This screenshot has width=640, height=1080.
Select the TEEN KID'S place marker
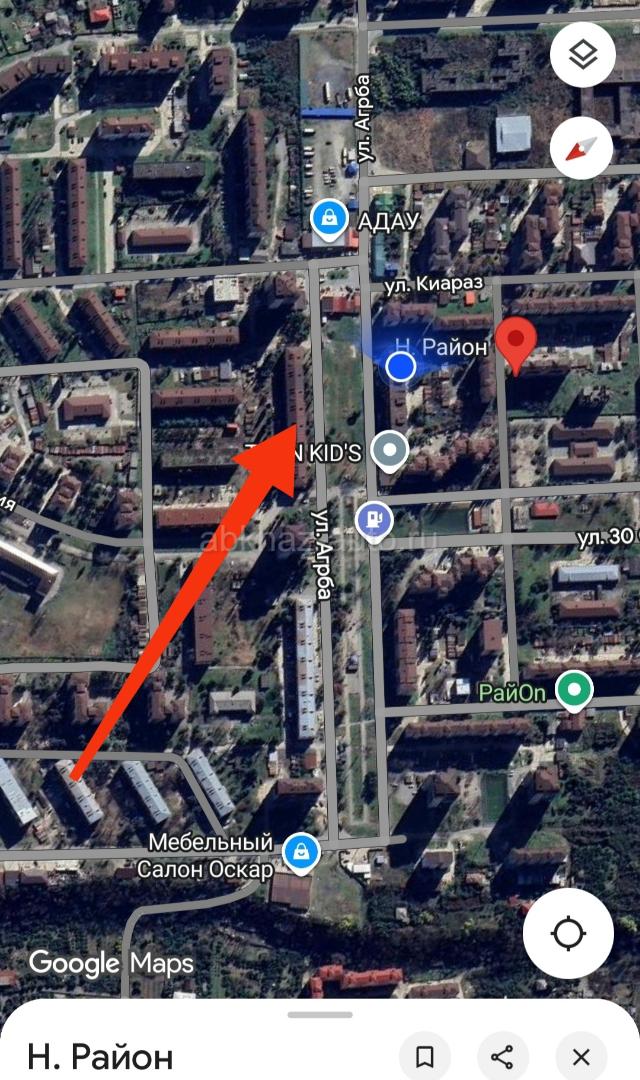tap(389, 451)
